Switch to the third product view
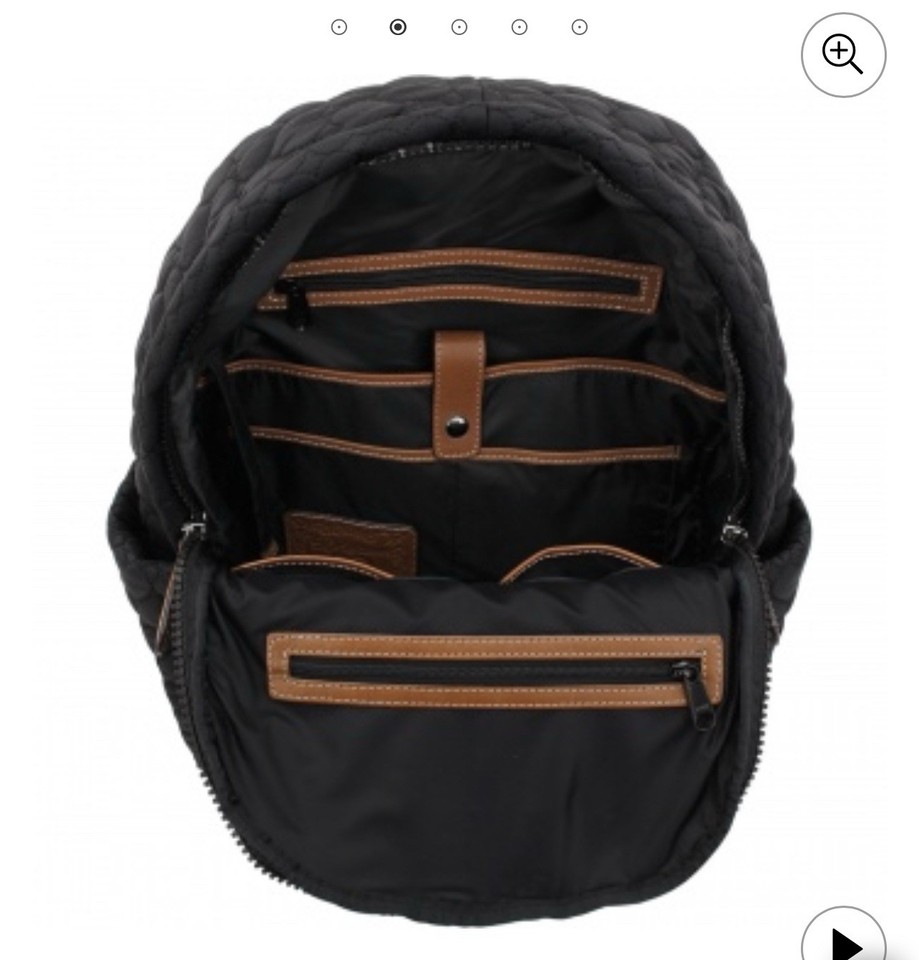Screen dimensions: 919x960 point(458,25)
